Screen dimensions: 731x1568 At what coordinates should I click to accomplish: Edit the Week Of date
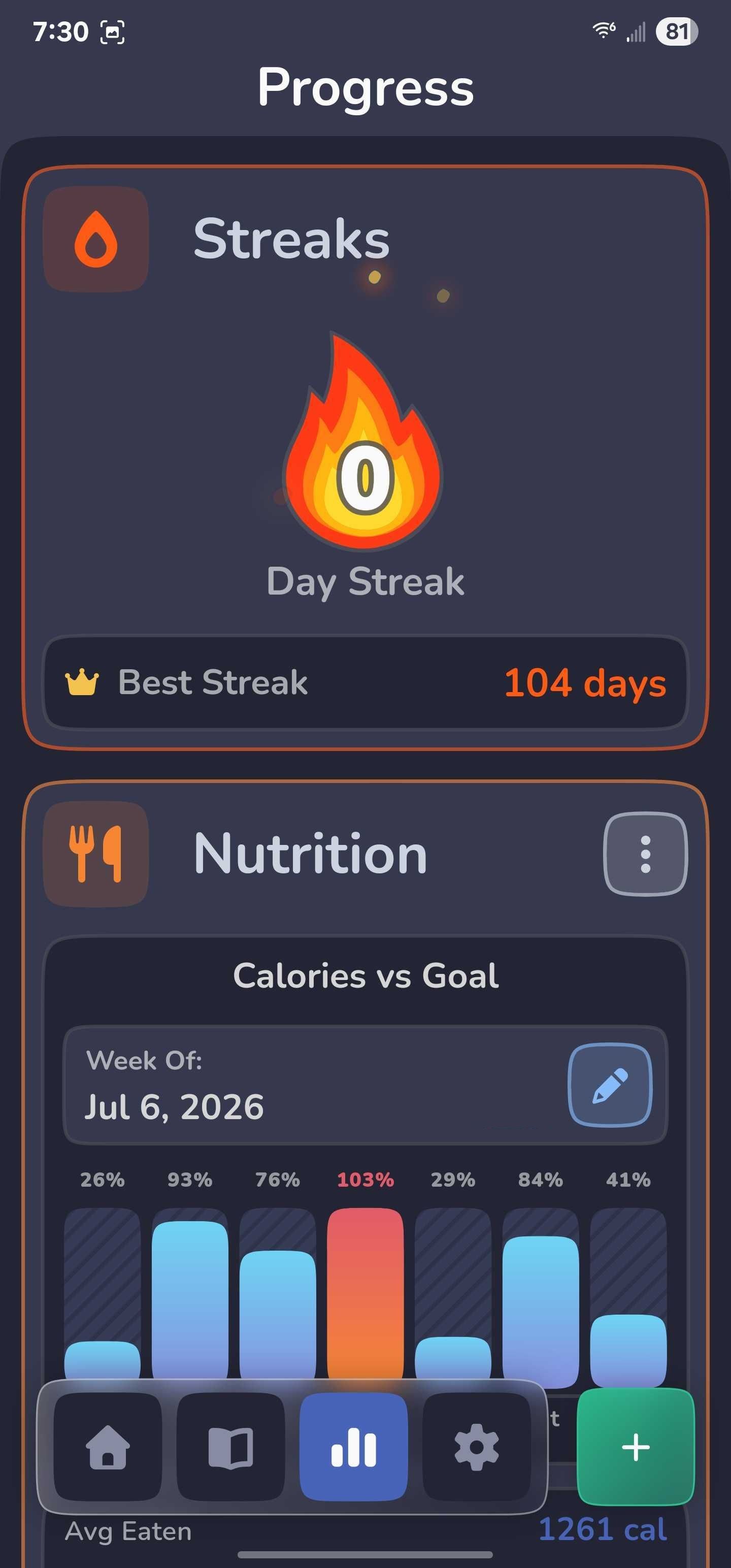(610, 1085)
